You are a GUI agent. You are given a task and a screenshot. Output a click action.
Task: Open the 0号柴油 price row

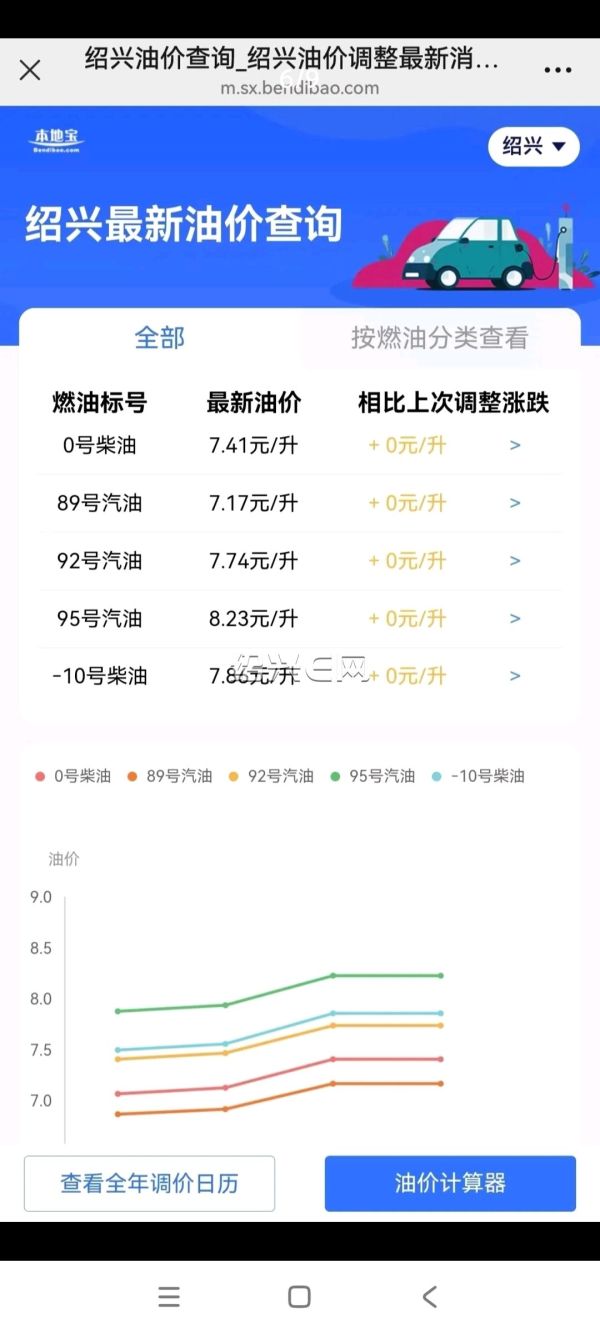(300, 445)
